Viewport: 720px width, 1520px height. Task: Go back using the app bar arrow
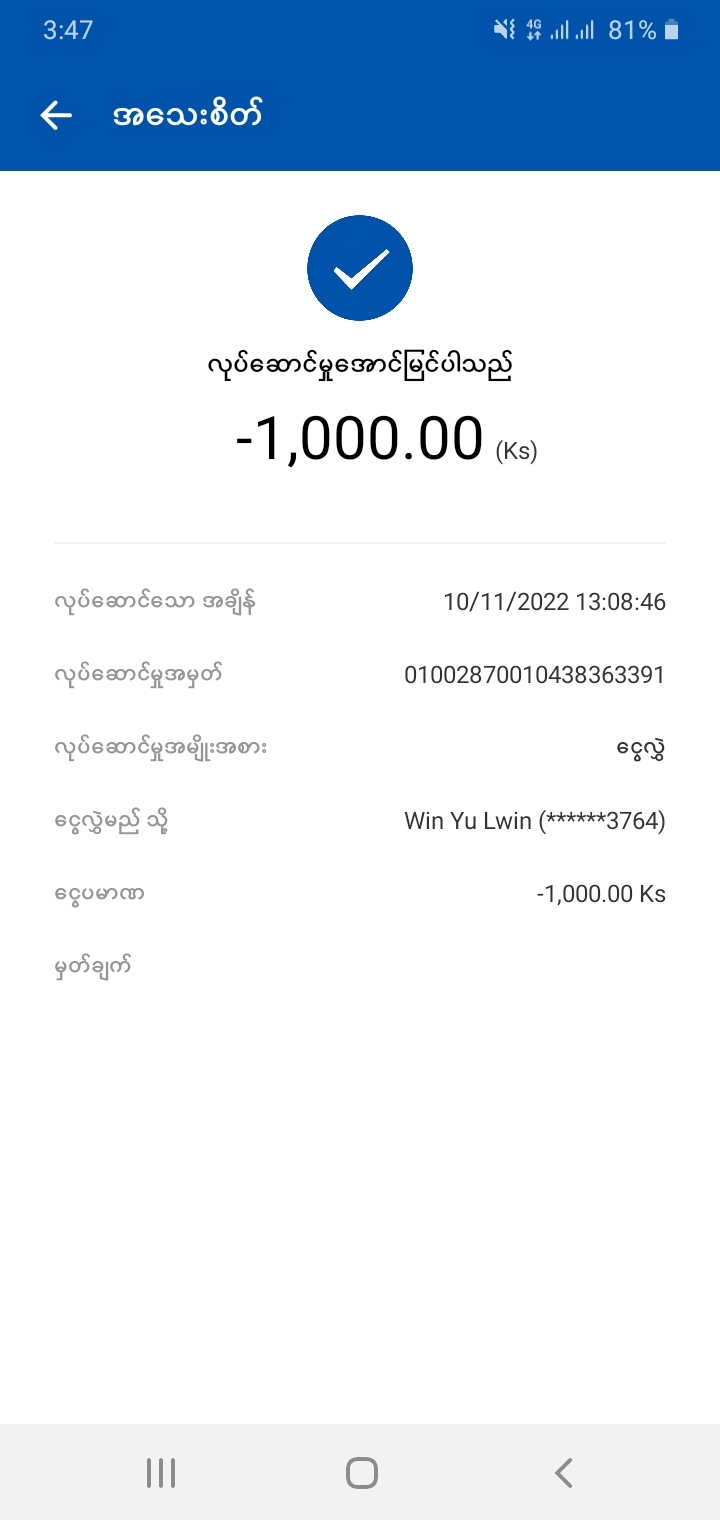(56, 115)
